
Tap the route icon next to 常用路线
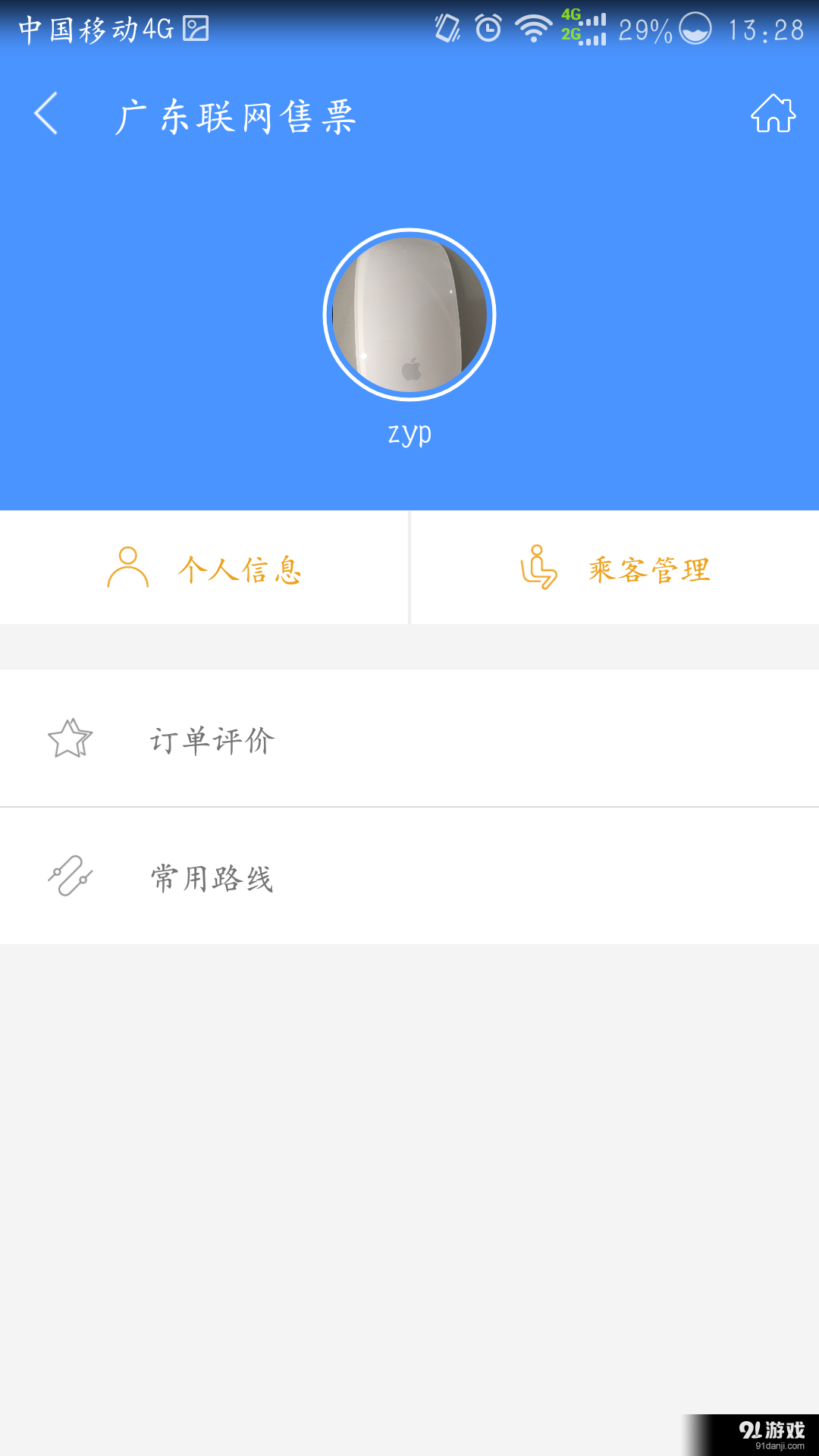(69, 877)
